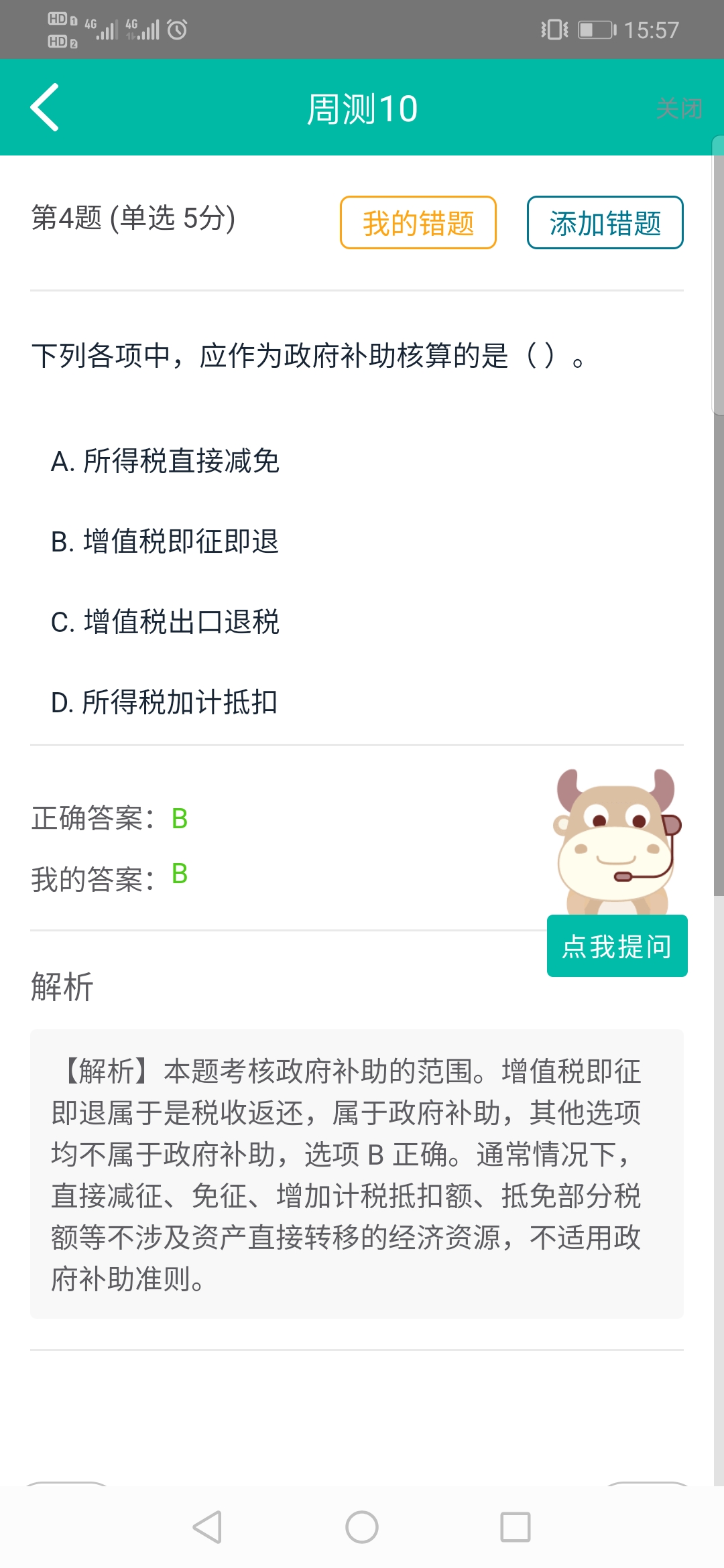Choose option D 所得税加计抵扣
724x1568 pixels.
165,702
